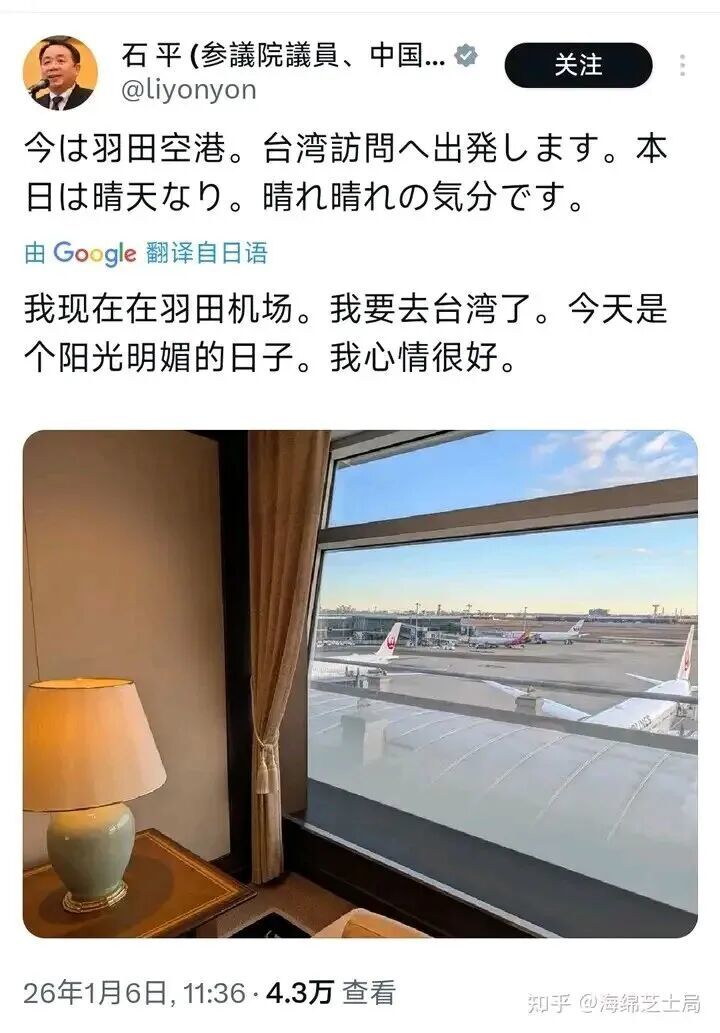This screenshot has width=720, height=1033.
Task: Open the Haneda airport window photo
Action: tap(360, 684)
